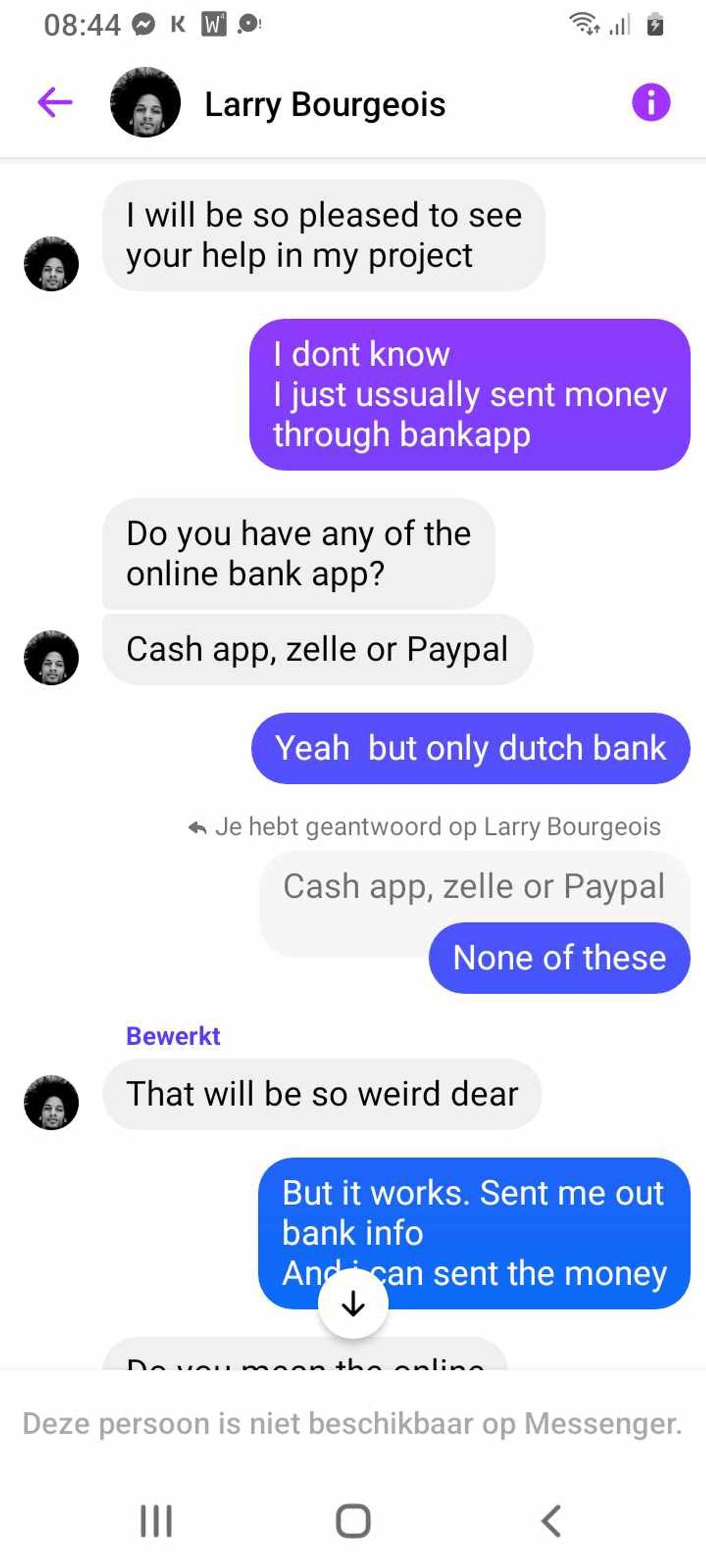The width and height of the screenshot is (706, 1568).
Task: Go back to the chat list
Action: (x=55, y=102)
